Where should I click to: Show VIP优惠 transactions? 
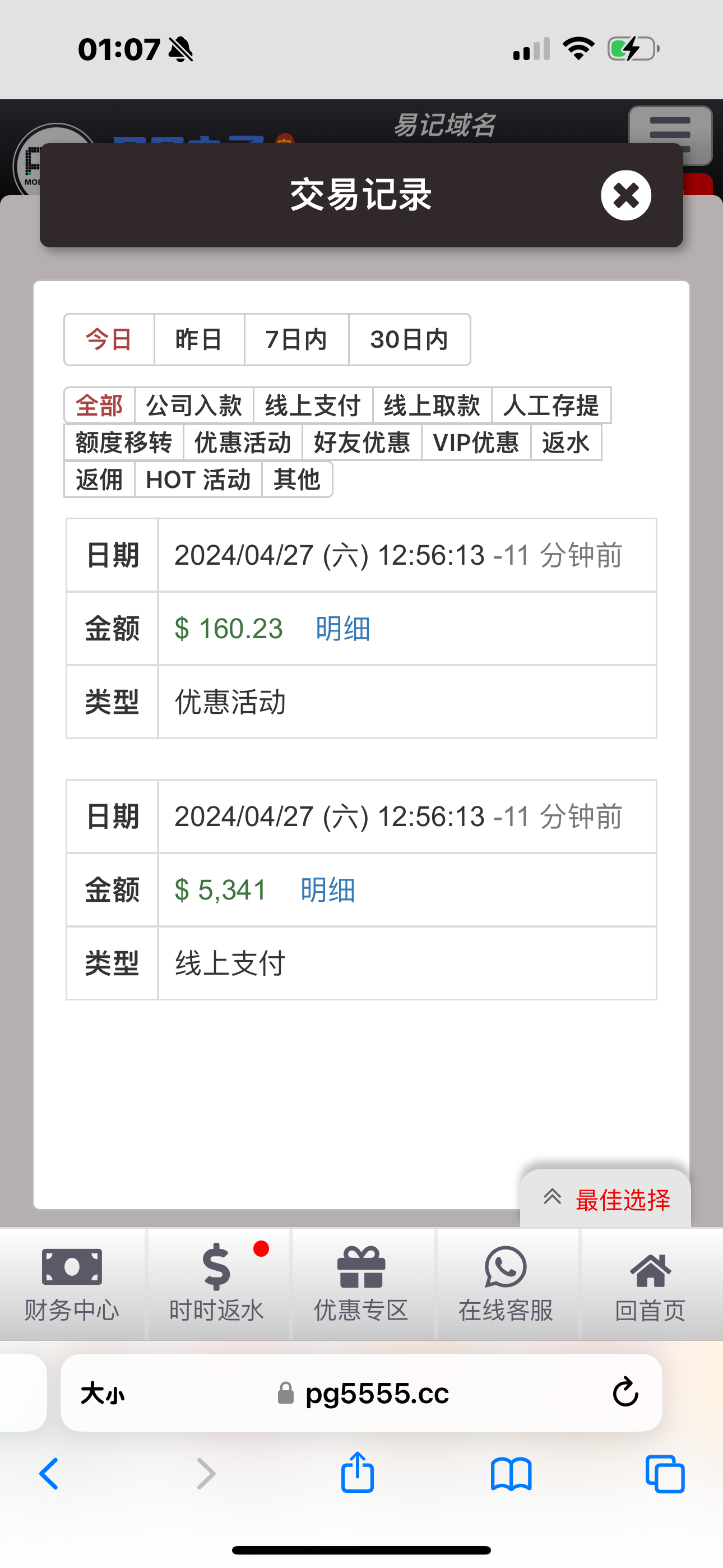(x=475, y=442)
